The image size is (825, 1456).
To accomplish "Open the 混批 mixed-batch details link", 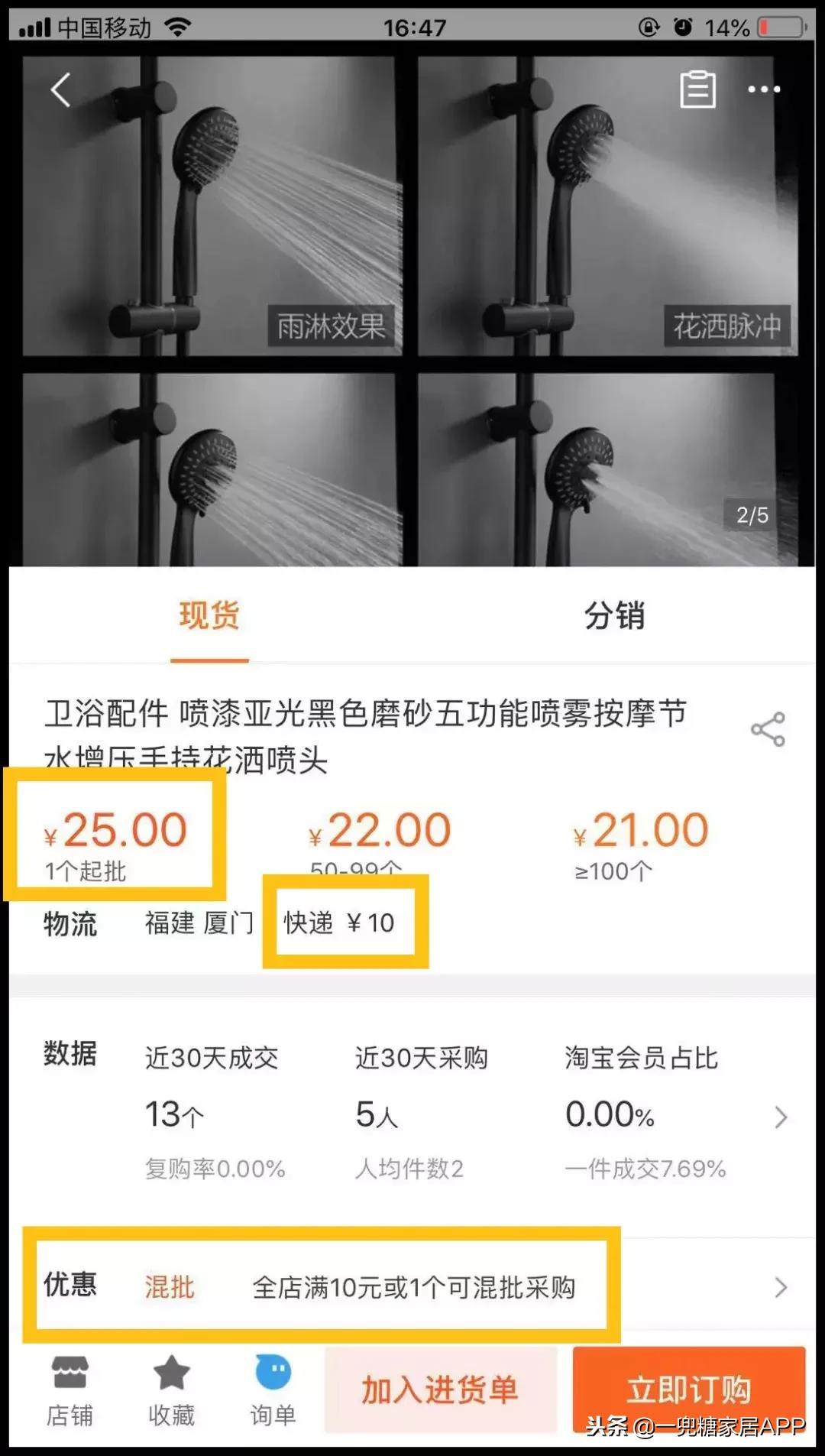I will pyautogui.click(x=170, y=1287).
